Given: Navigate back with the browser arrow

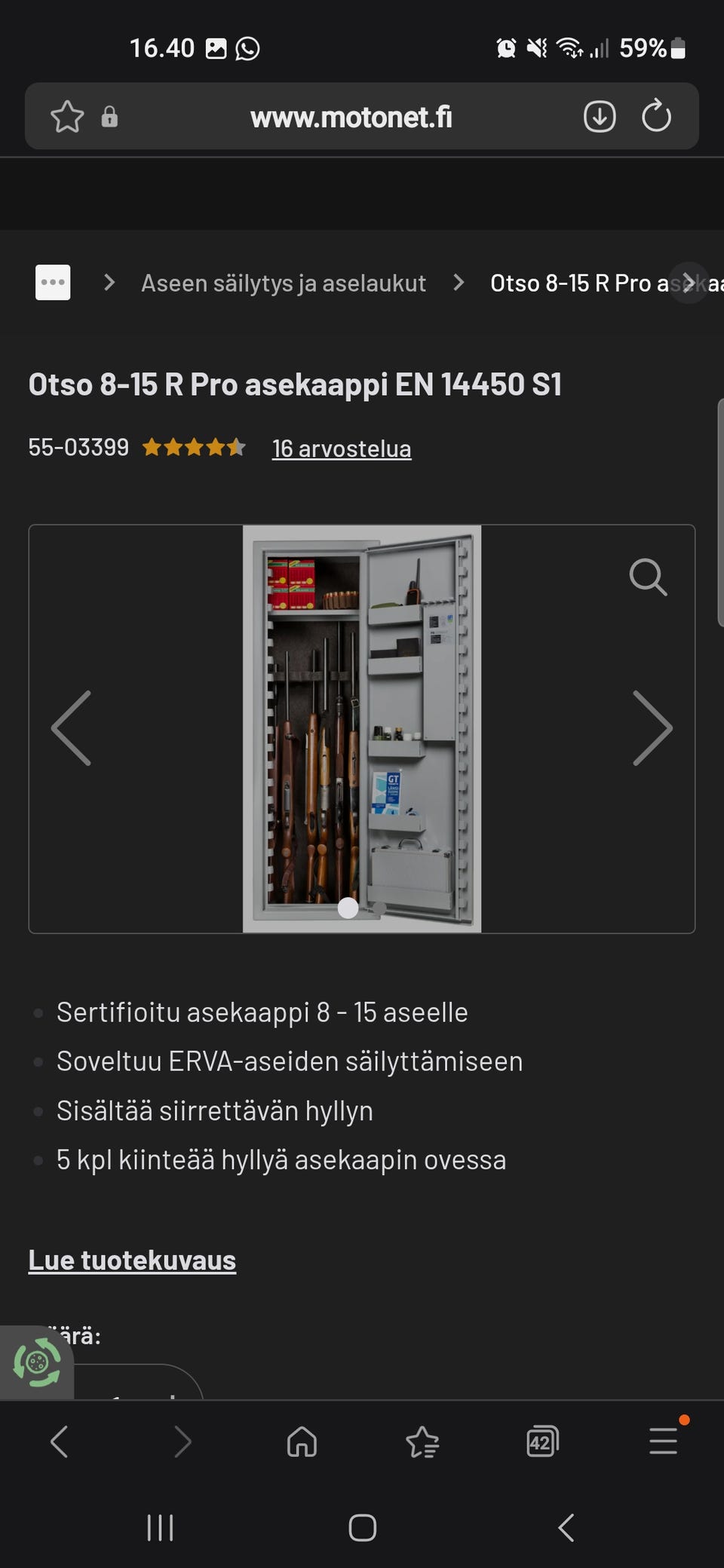Looking at the screenshot, I should [60, 1441].
